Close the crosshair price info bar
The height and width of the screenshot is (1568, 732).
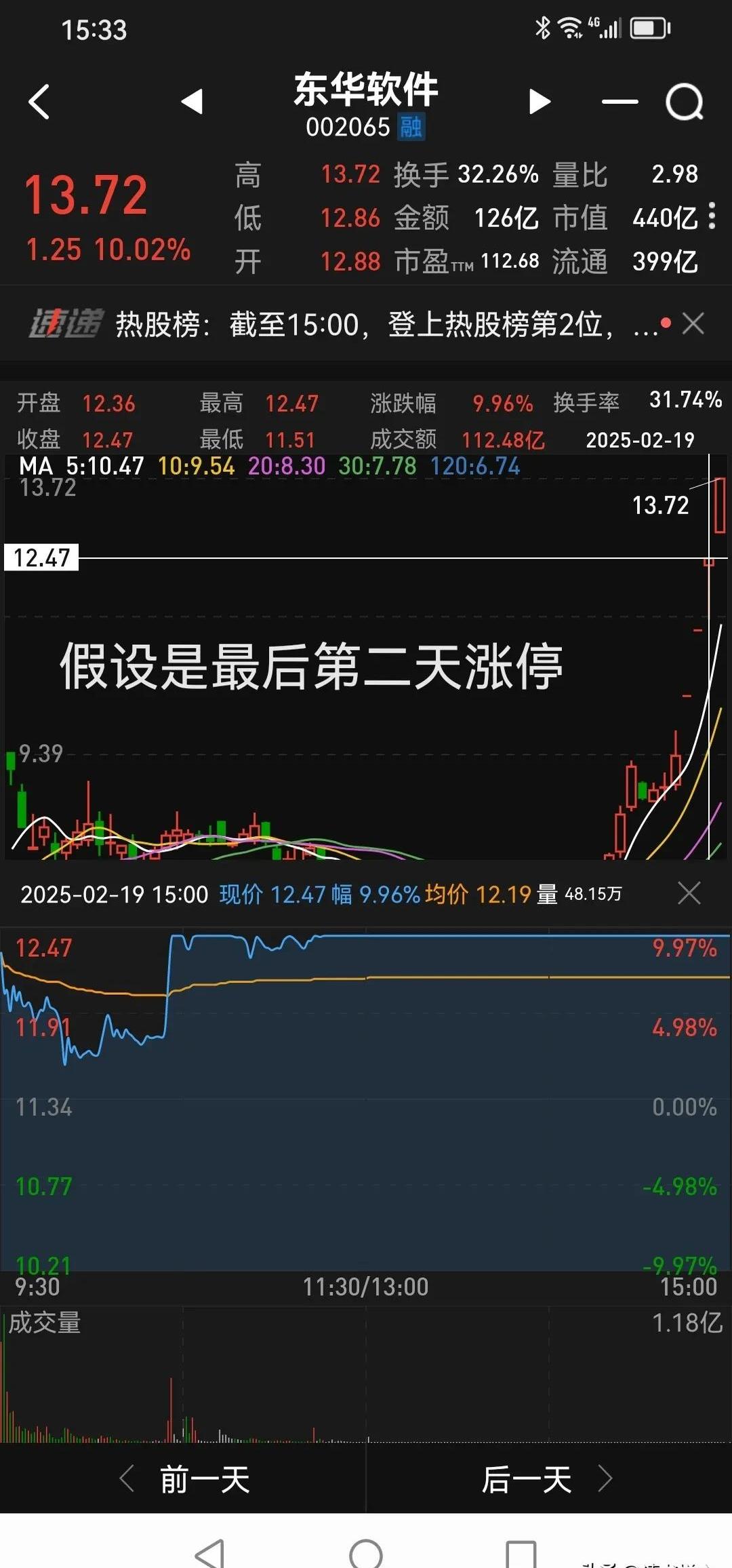pyautogui.click(x=689, y=894)
